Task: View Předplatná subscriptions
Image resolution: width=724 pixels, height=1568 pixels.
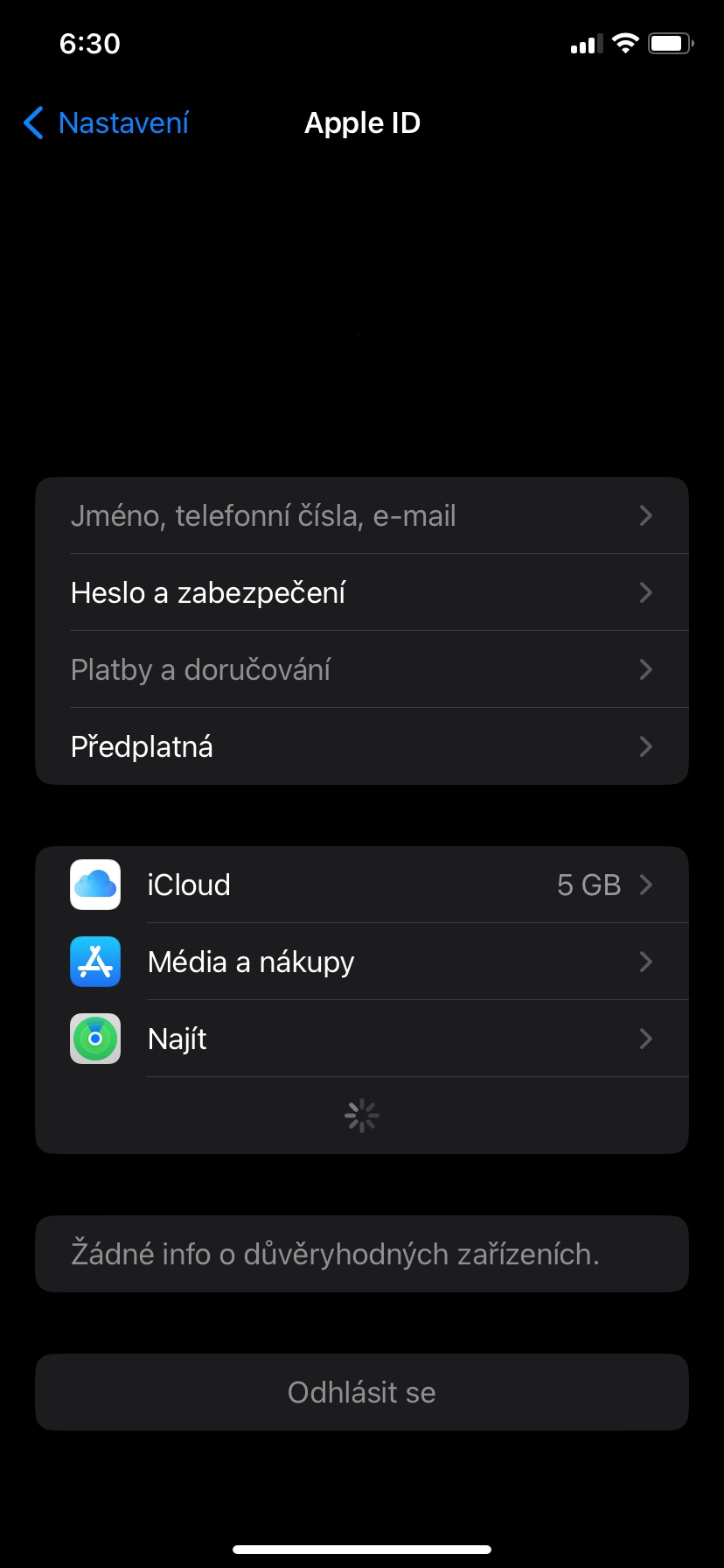Action: pyautogui.click(x=361, y=747)
